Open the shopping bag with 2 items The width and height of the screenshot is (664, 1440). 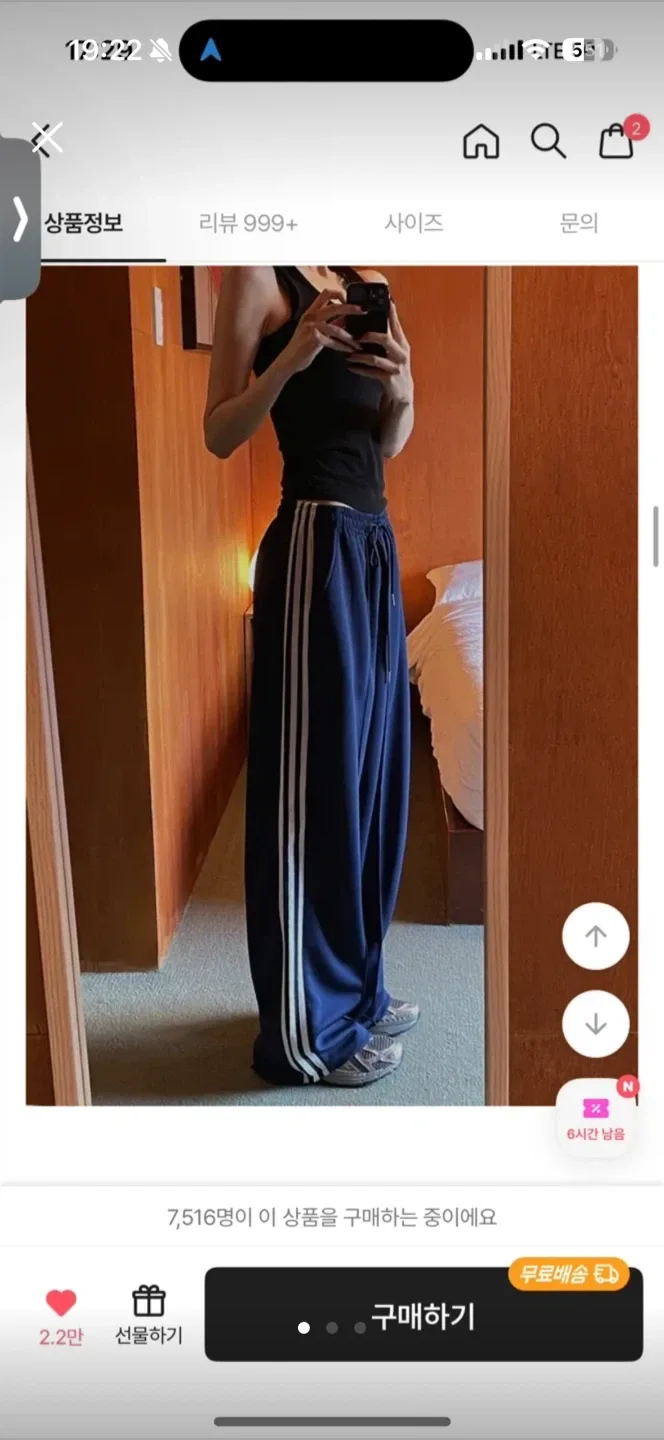coord(617,141)
